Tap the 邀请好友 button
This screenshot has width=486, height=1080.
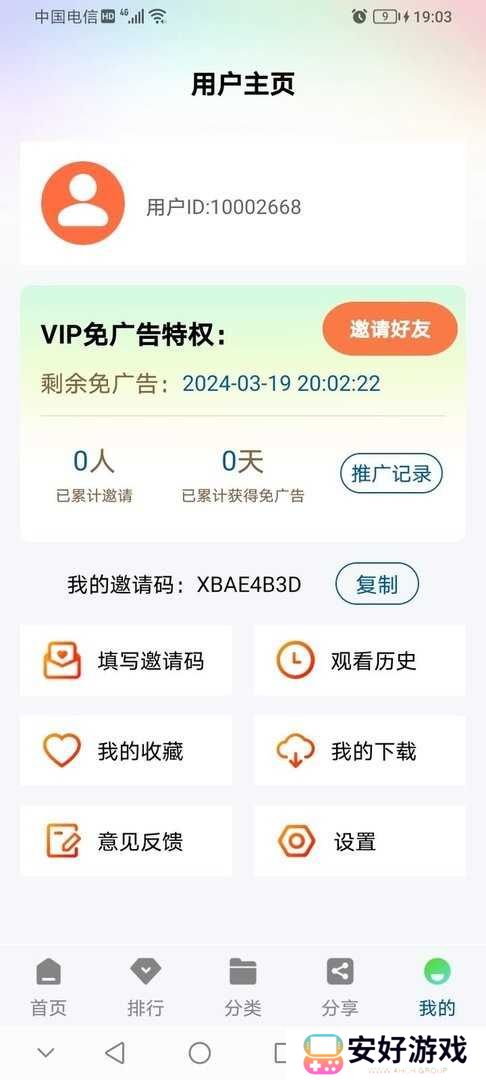[390, 329]
